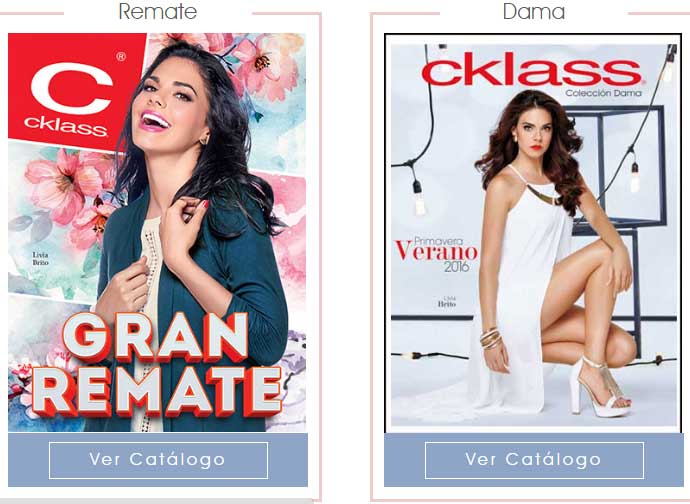Viewport: 690px width, 504px height.
Task: Tap Ver Catálogo under Remate
Action: (158, 460)
